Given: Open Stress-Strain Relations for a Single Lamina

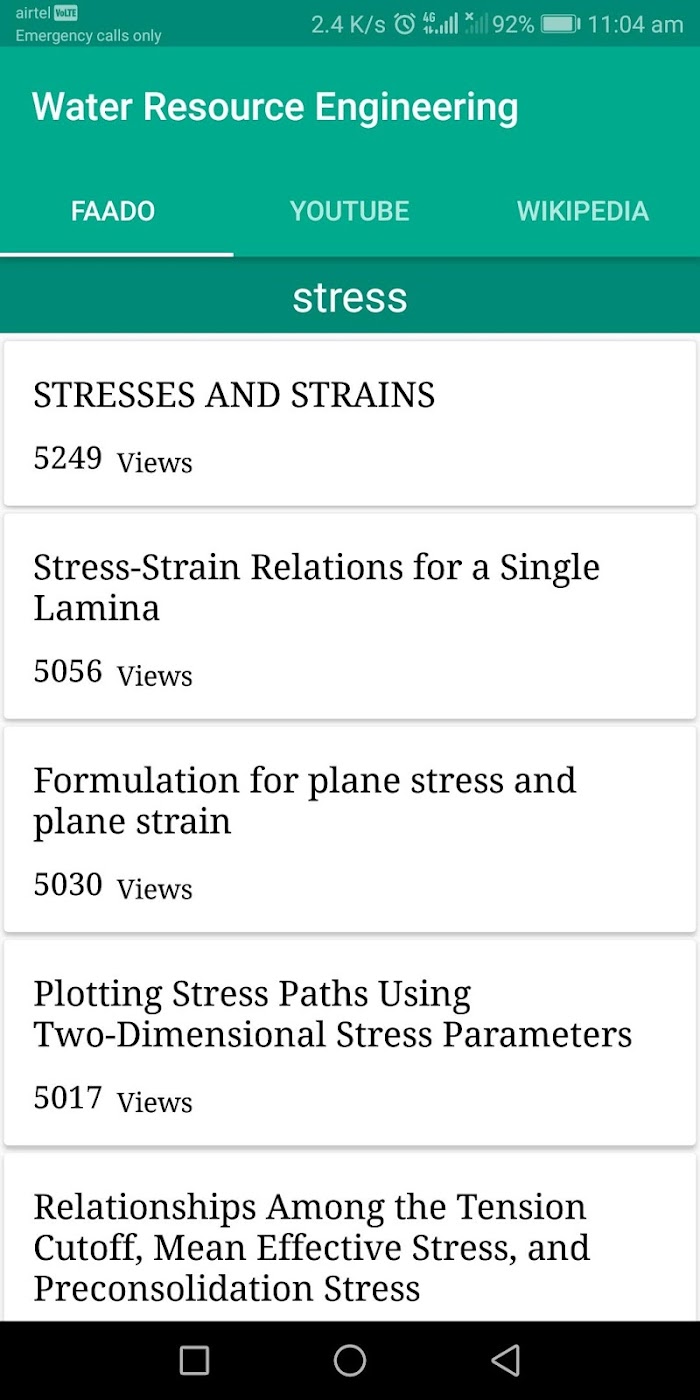Looking at the screenshot, I should (350, 616).
